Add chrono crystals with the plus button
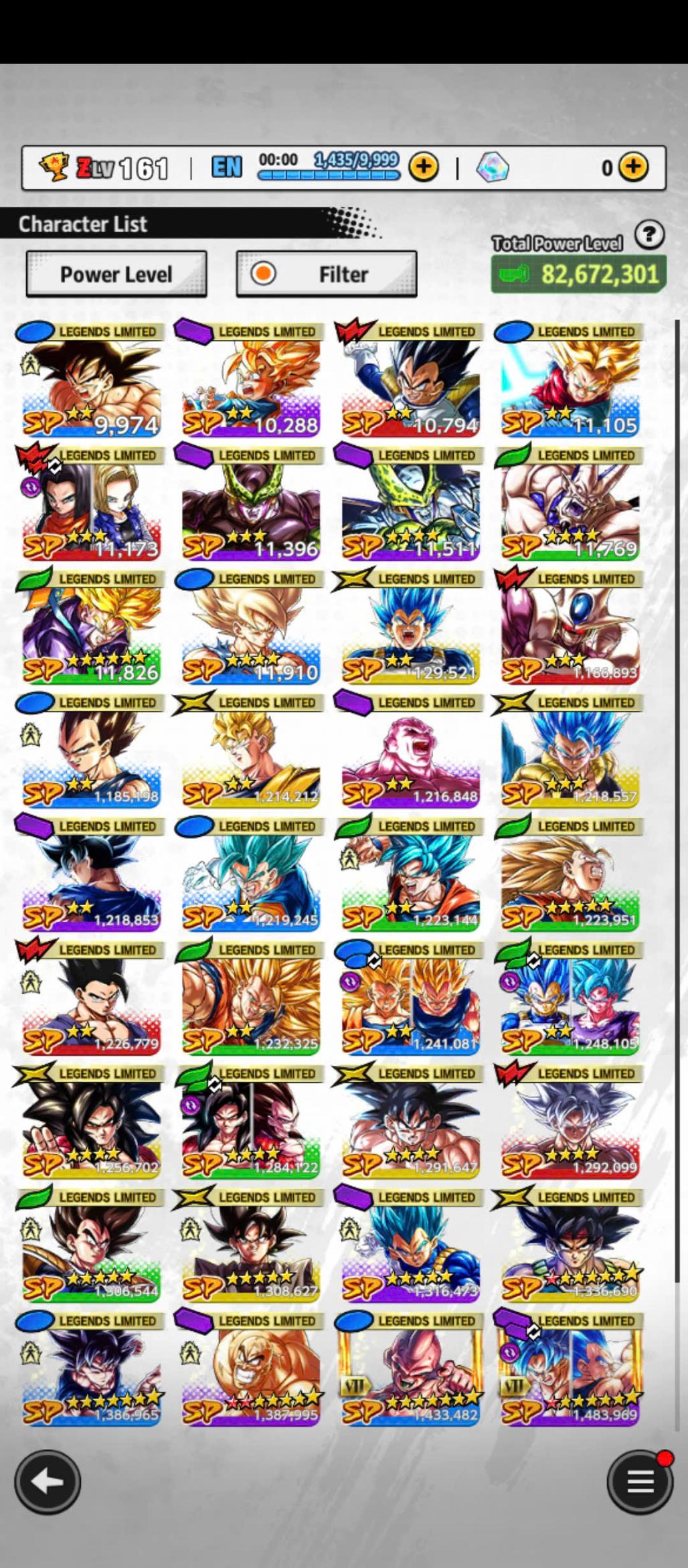The image size is (688, 1568). point(633,167)
